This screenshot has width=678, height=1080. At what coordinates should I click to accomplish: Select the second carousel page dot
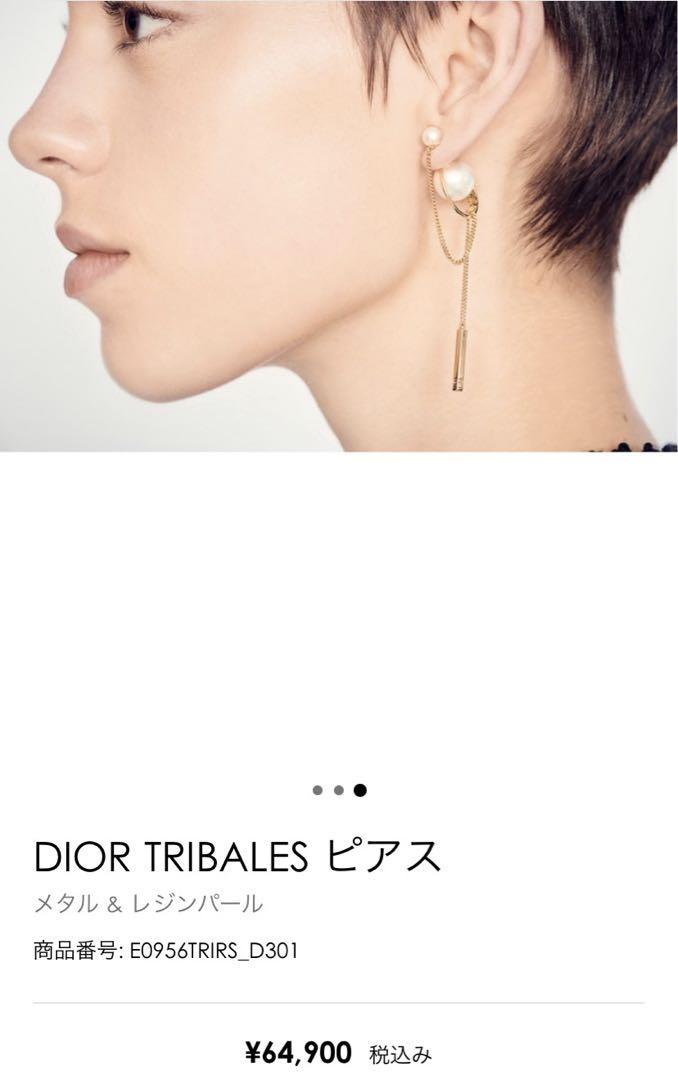339,790
